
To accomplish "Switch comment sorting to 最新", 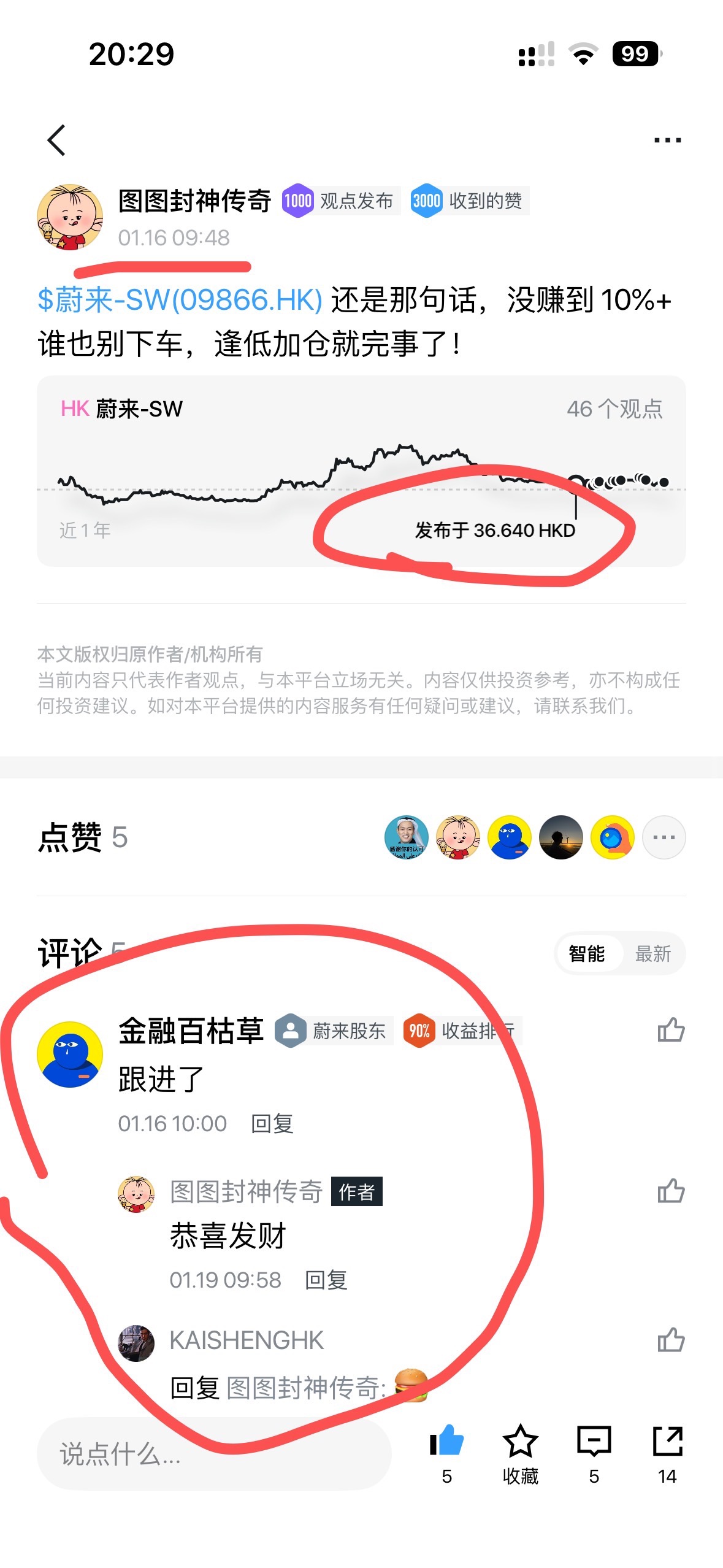I will click(x=652, y=954).
